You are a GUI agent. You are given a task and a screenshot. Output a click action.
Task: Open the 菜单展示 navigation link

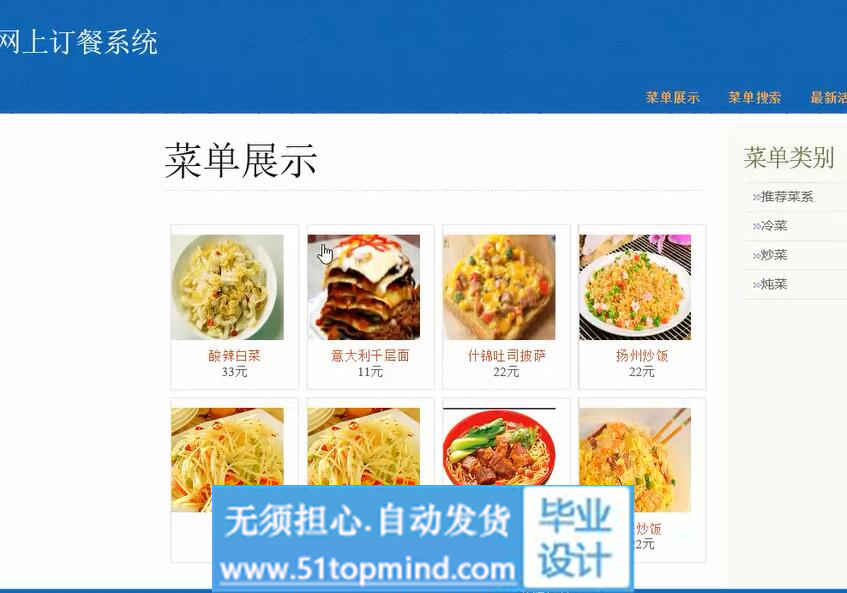(672, 98)
